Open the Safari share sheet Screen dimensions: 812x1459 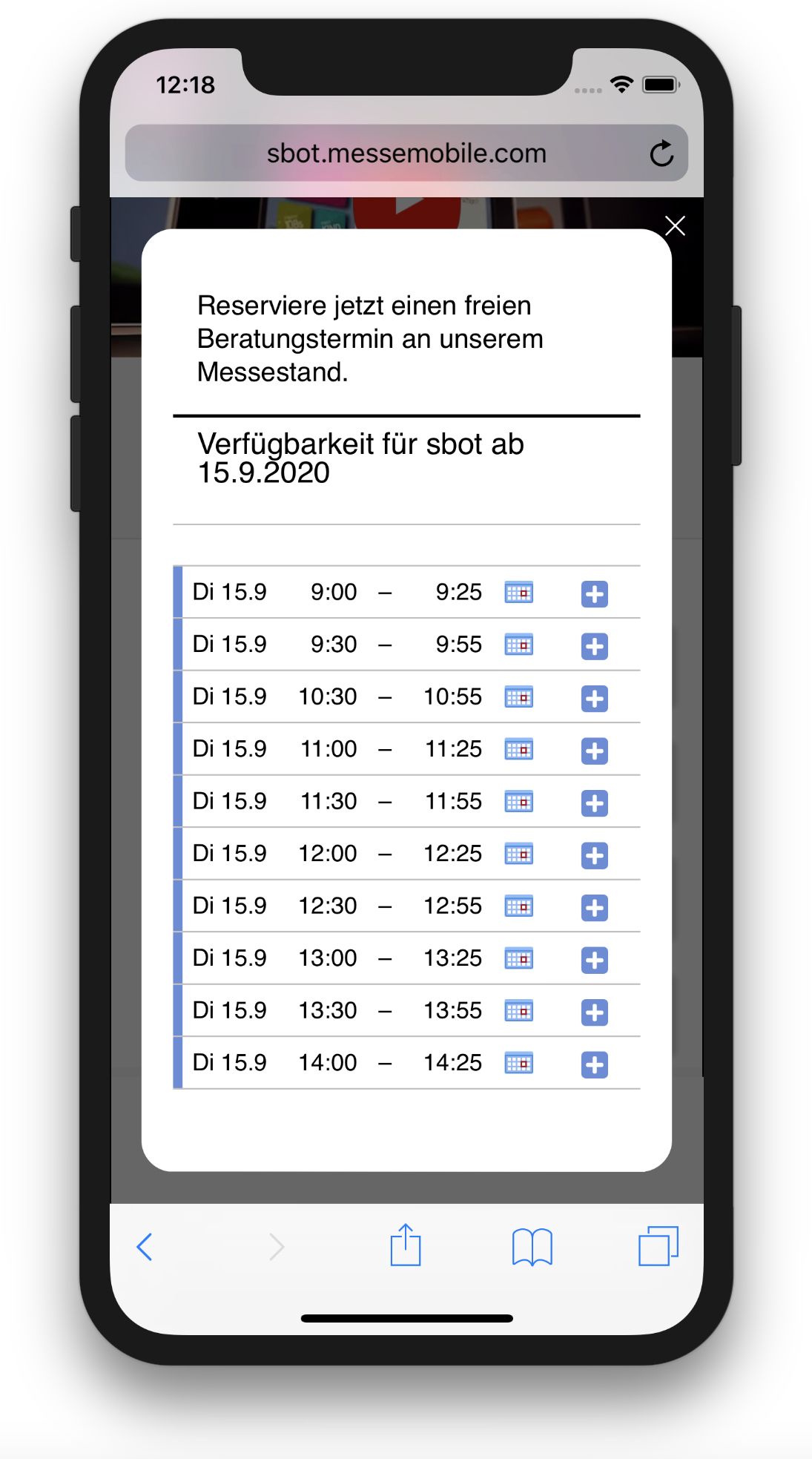point(406,1245)
